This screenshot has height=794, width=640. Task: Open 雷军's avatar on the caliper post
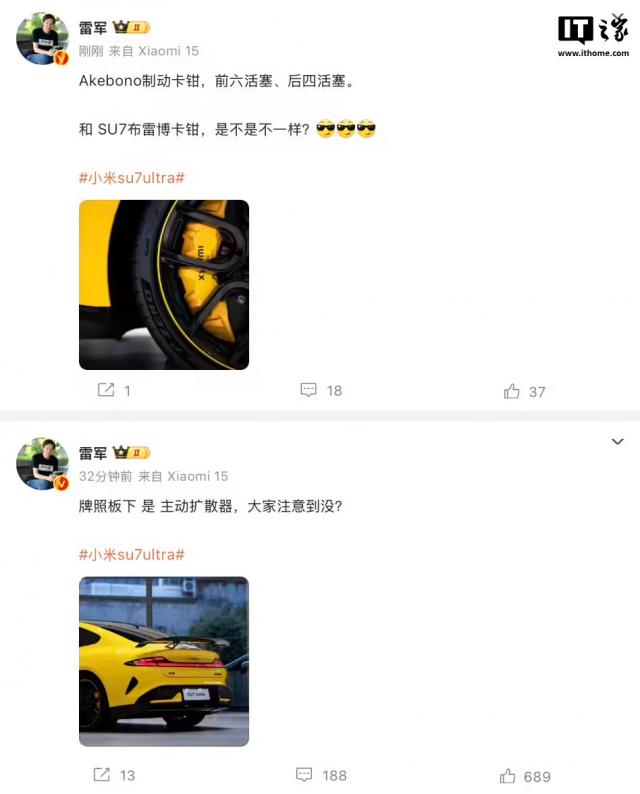tap(42, 39)
